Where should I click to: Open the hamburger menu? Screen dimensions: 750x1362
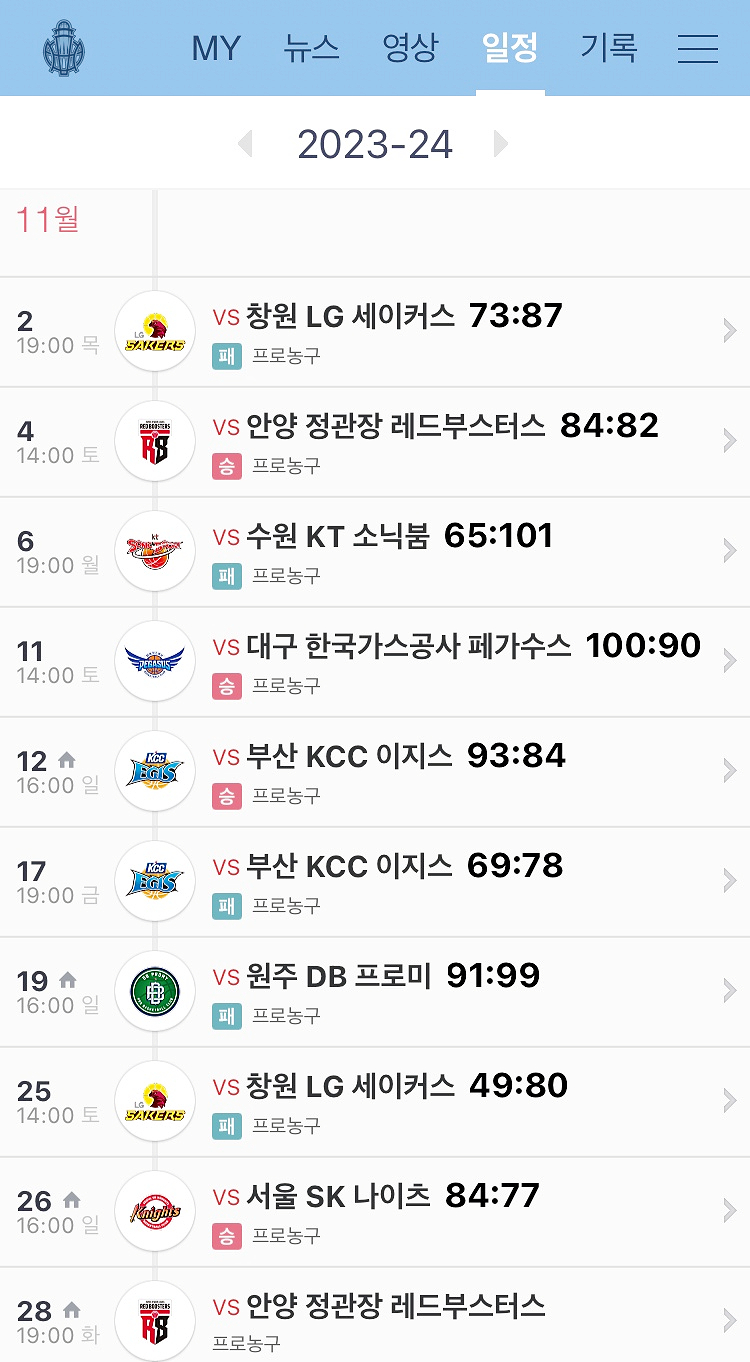coord(697,48)
